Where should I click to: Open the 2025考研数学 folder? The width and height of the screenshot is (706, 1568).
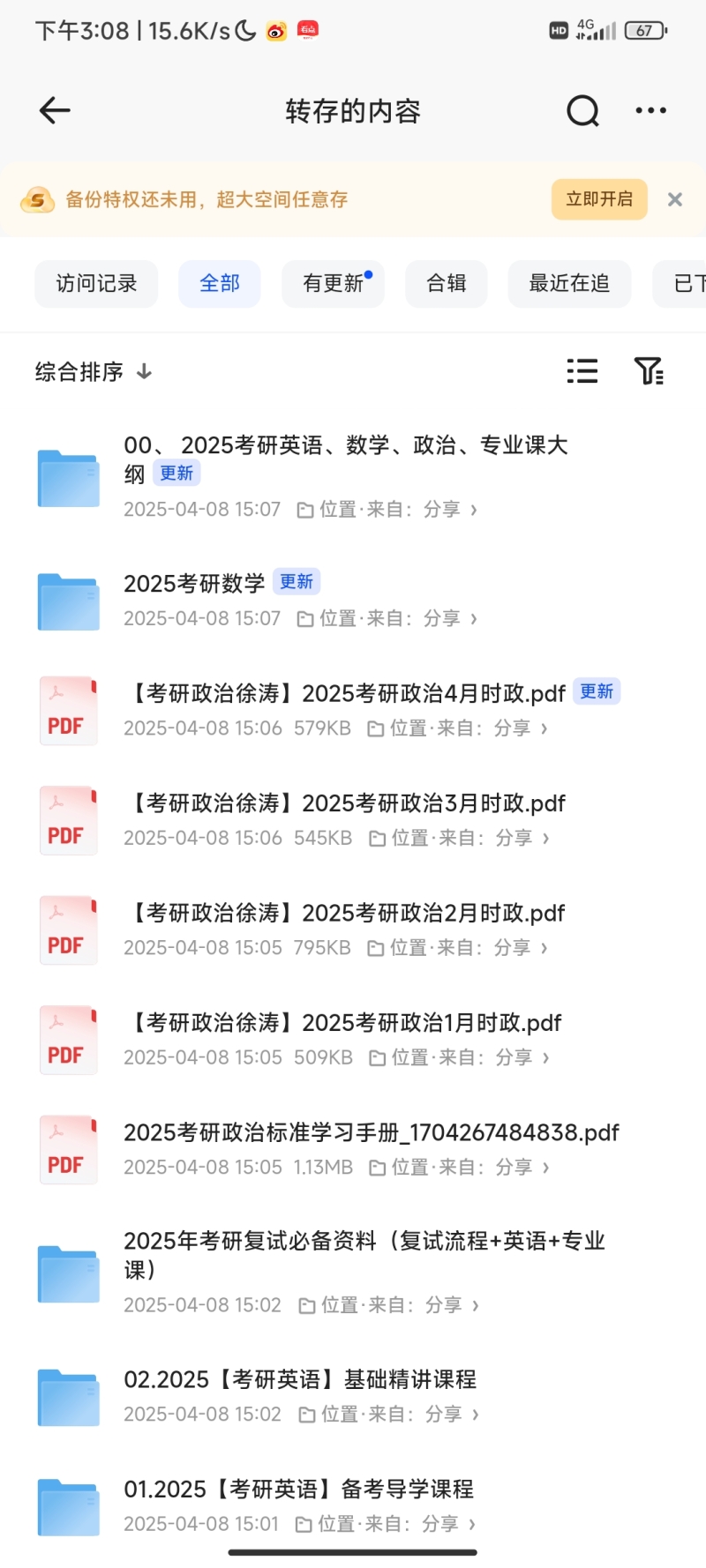pyautogui.click(x=353, y=600)
